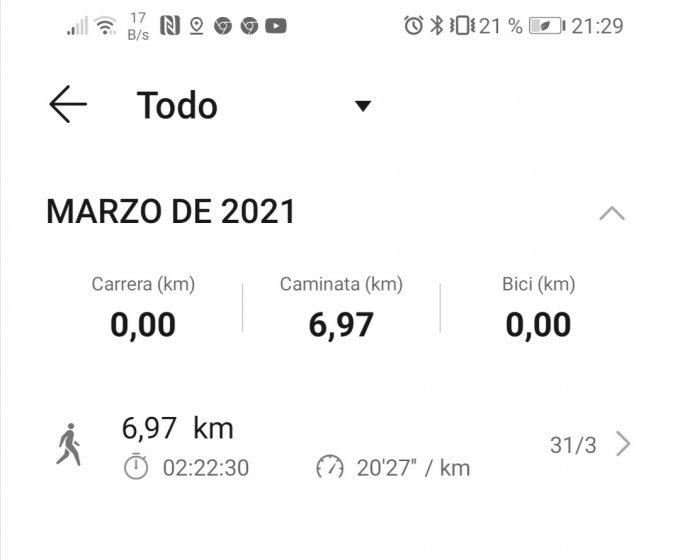Open the 6,97 km walk from 31/3
The image size is (680, 560).
click(340, 446)
